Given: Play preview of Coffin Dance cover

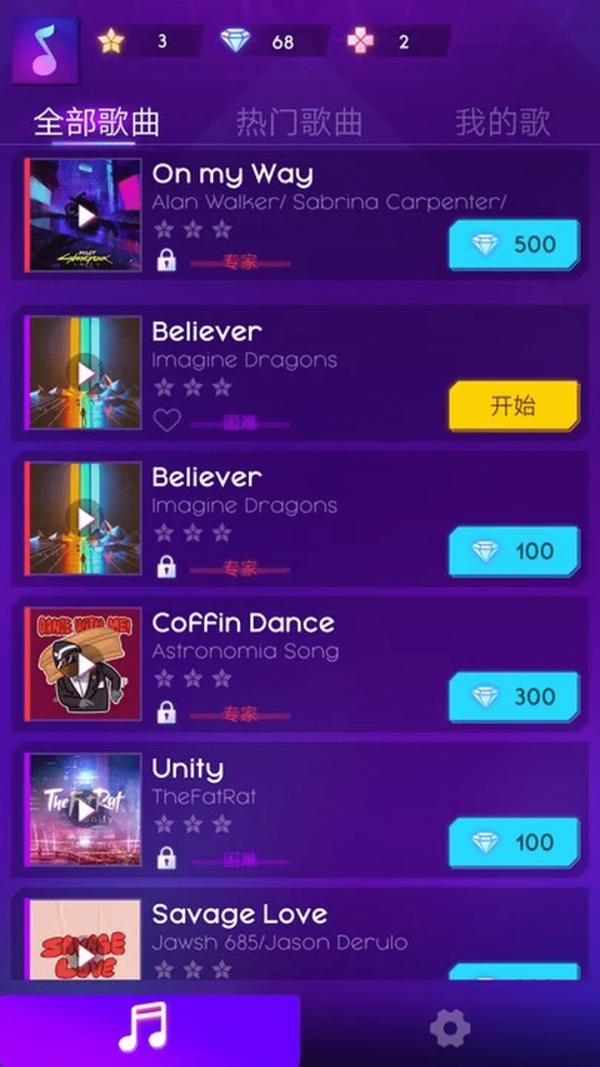Looking at the screenshot, I should [85, 665].
